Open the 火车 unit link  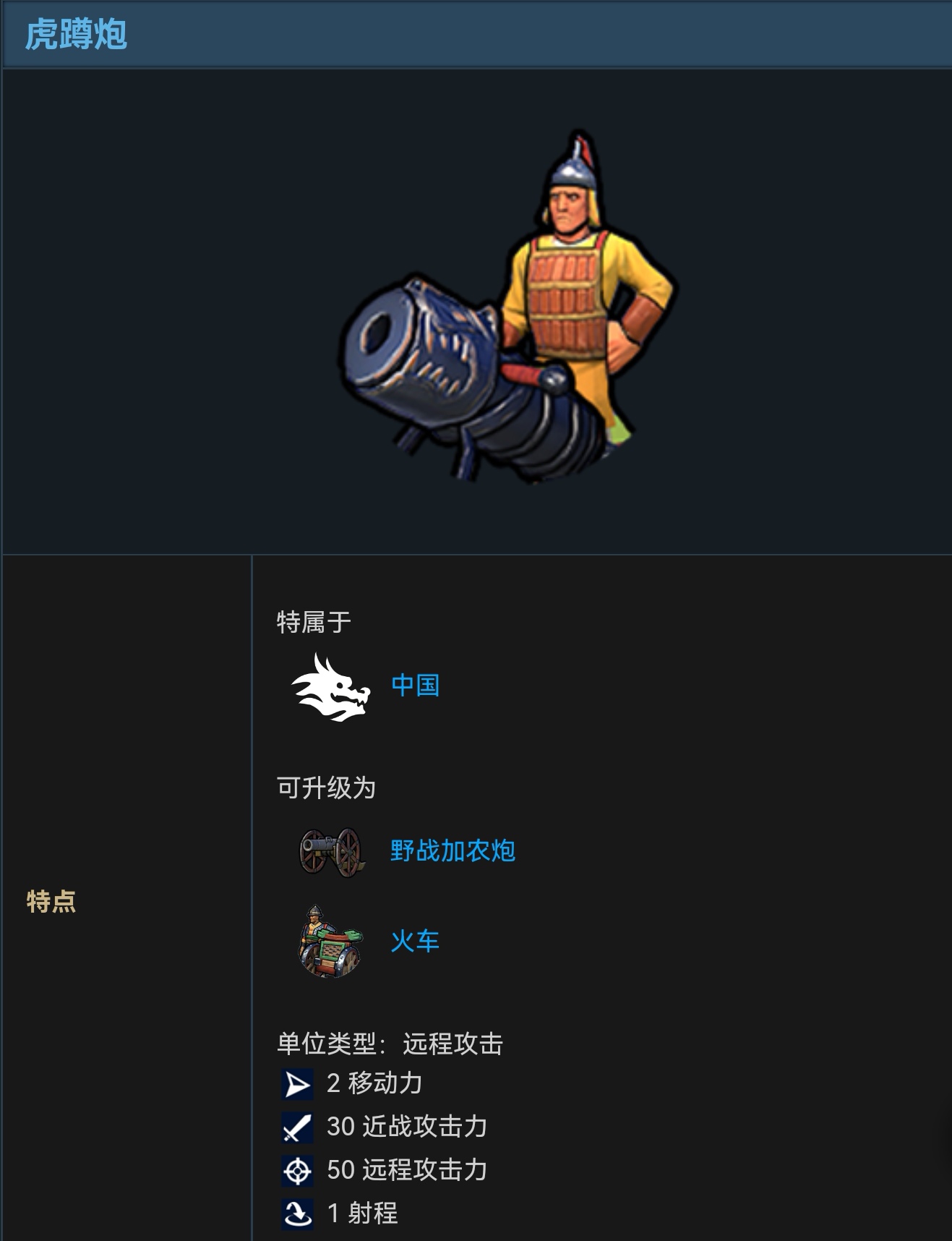click(415, 941)
